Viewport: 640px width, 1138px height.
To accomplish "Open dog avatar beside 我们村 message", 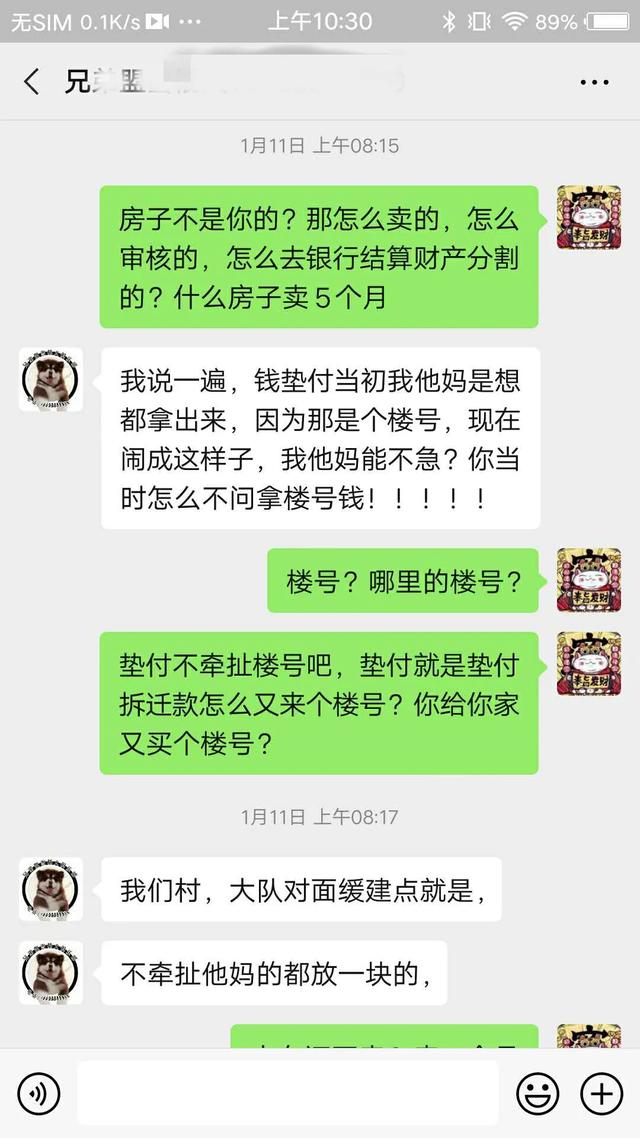I will click(x=51, y=889).
